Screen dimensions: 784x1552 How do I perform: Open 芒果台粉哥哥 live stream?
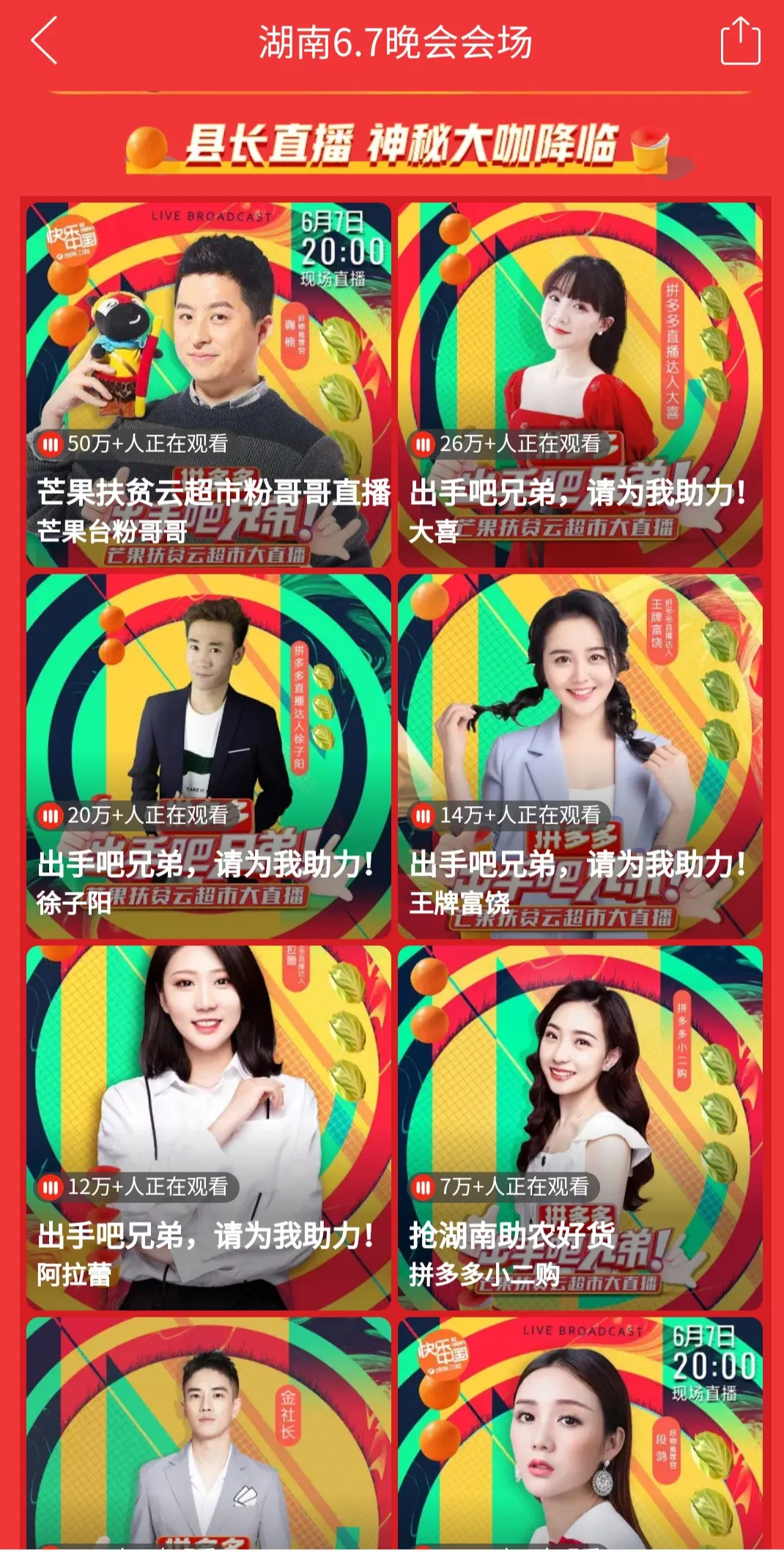pyautogui.click(x=209, y=385)
